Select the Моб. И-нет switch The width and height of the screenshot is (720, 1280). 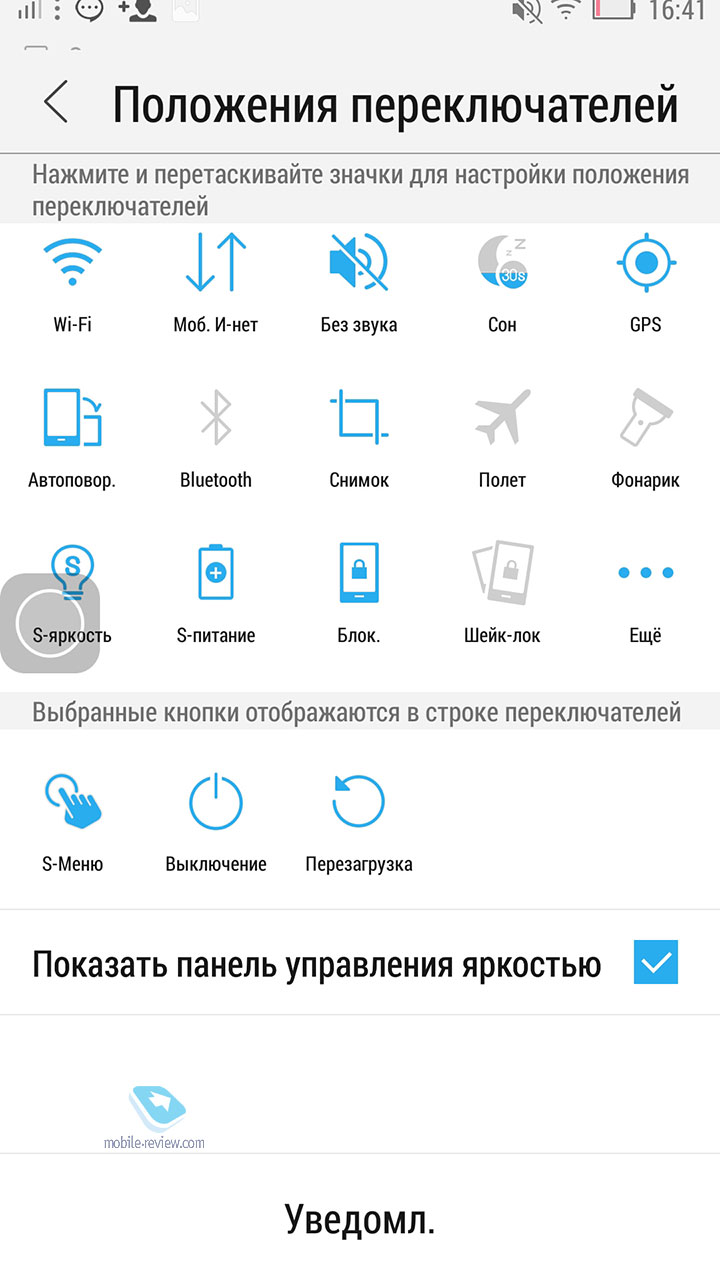point(216,262)
